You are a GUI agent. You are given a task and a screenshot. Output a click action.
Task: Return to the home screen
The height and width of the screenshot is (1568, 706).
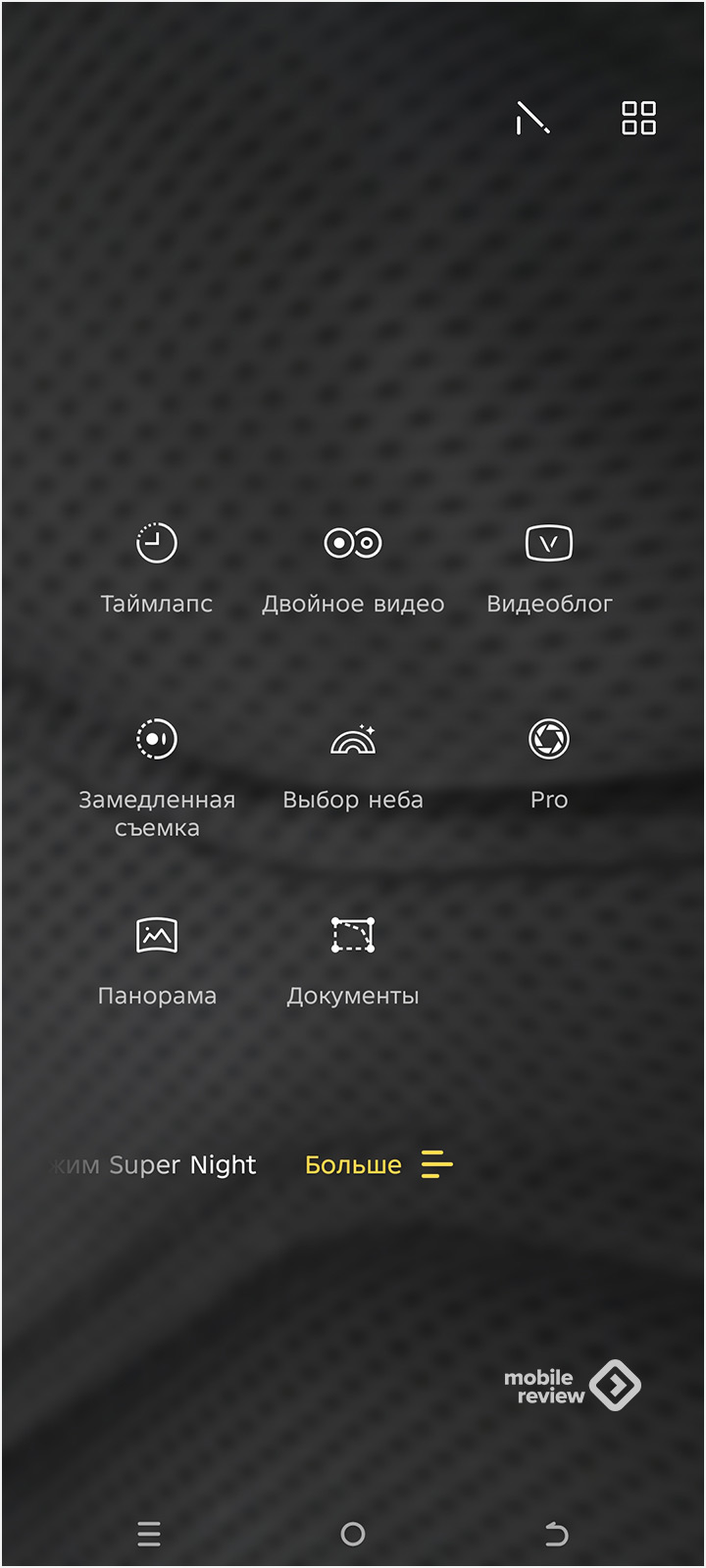tap(353, 1534)
